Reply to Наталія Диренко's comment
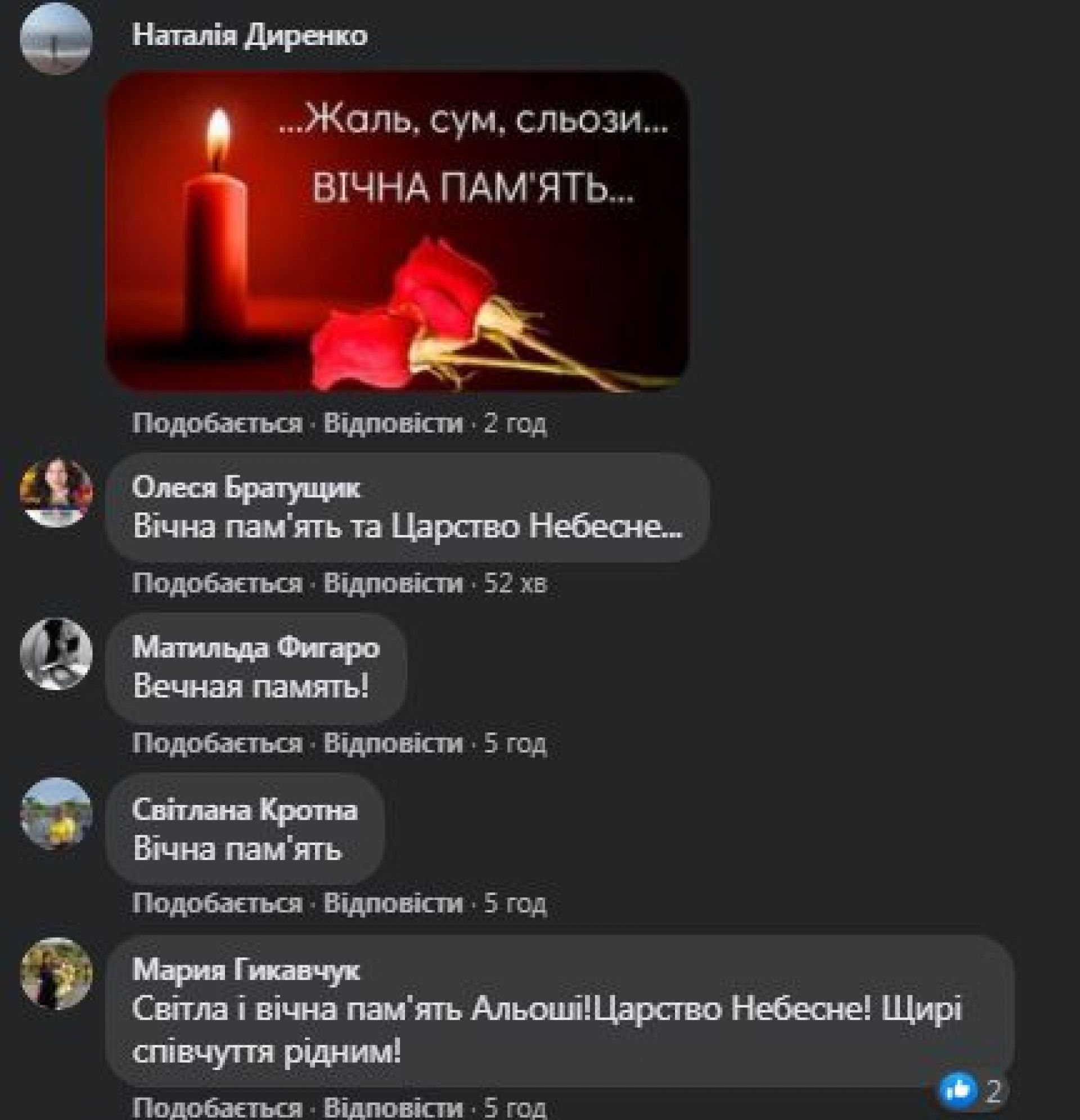 (x=393, y=424)
